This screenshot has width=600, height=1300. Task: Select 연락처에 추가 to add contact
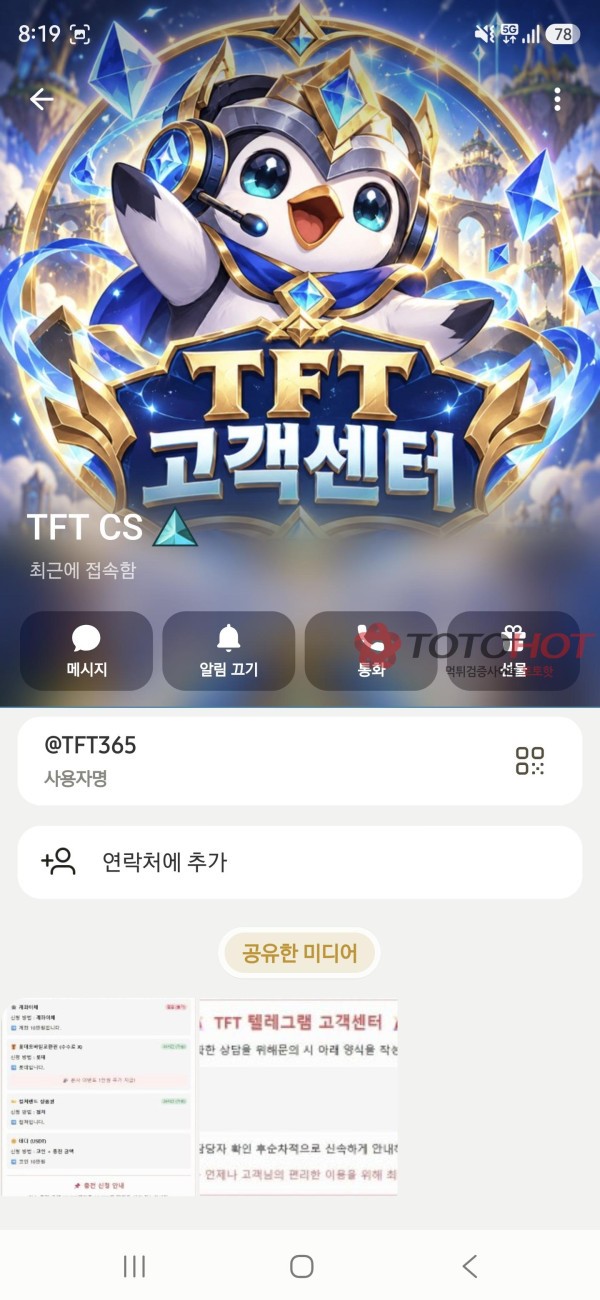pyautogui.click(x=300, y=862)
